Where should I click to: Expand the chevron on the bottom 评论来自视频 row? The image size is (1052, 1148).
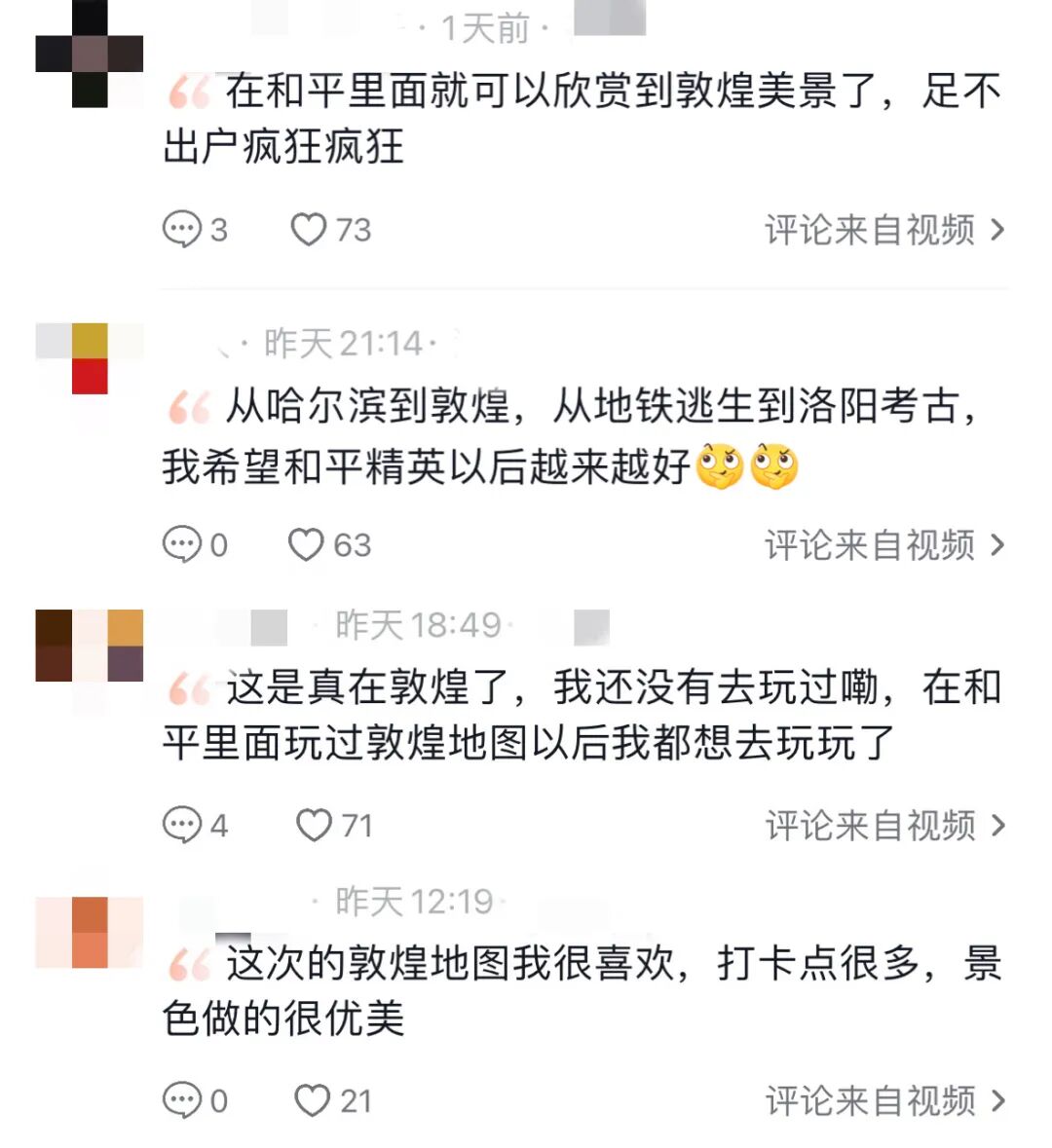click(998, 1100)
